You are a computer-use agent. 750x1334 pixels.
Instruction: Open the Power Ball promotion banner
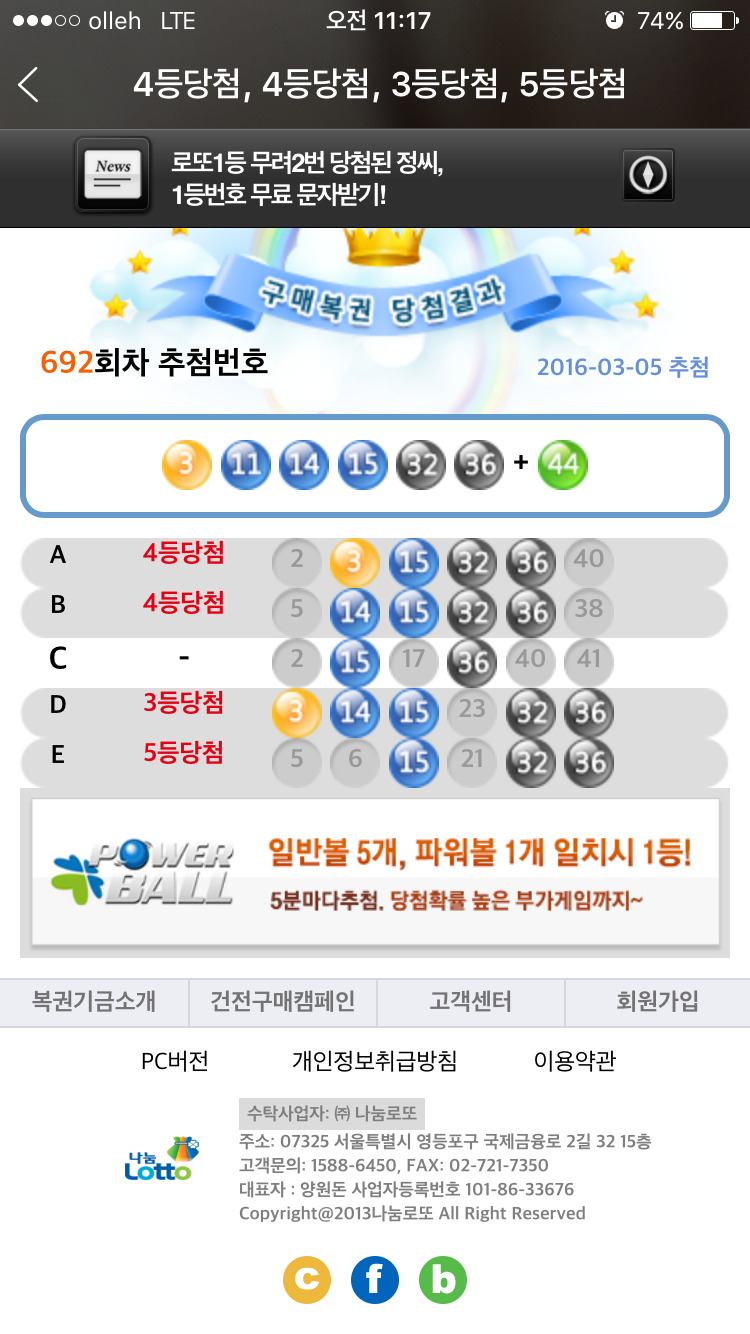pos(374,872)
